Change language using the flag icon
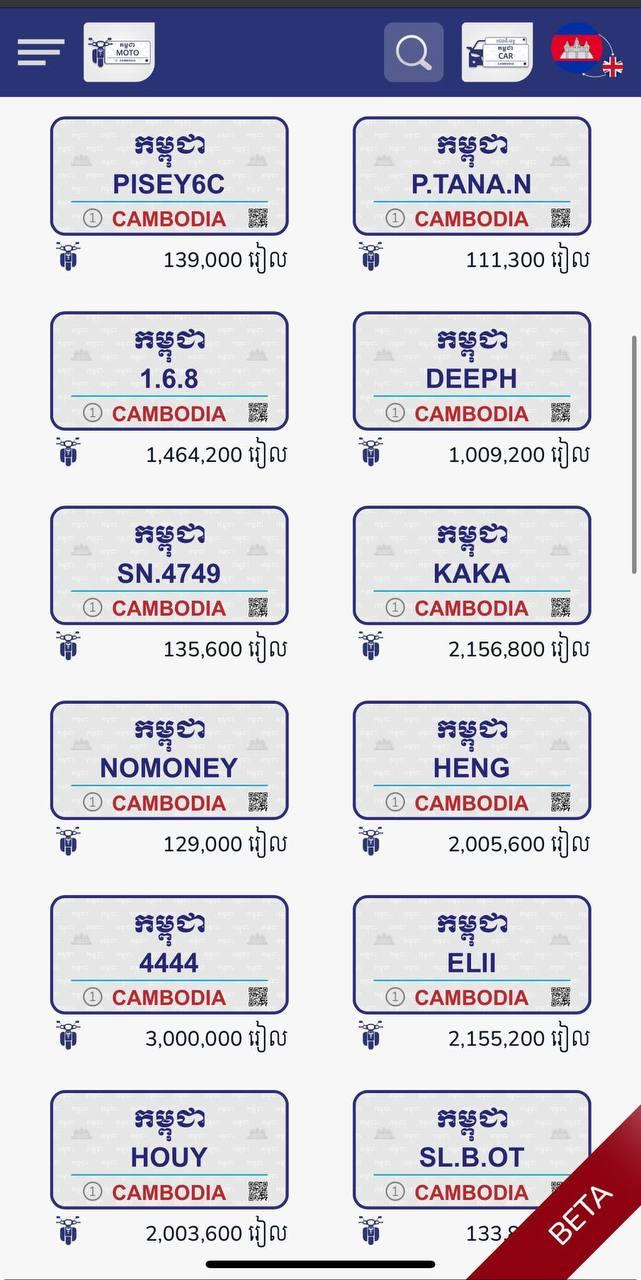The image size is (641, 1280). click(x=587, y=52)
